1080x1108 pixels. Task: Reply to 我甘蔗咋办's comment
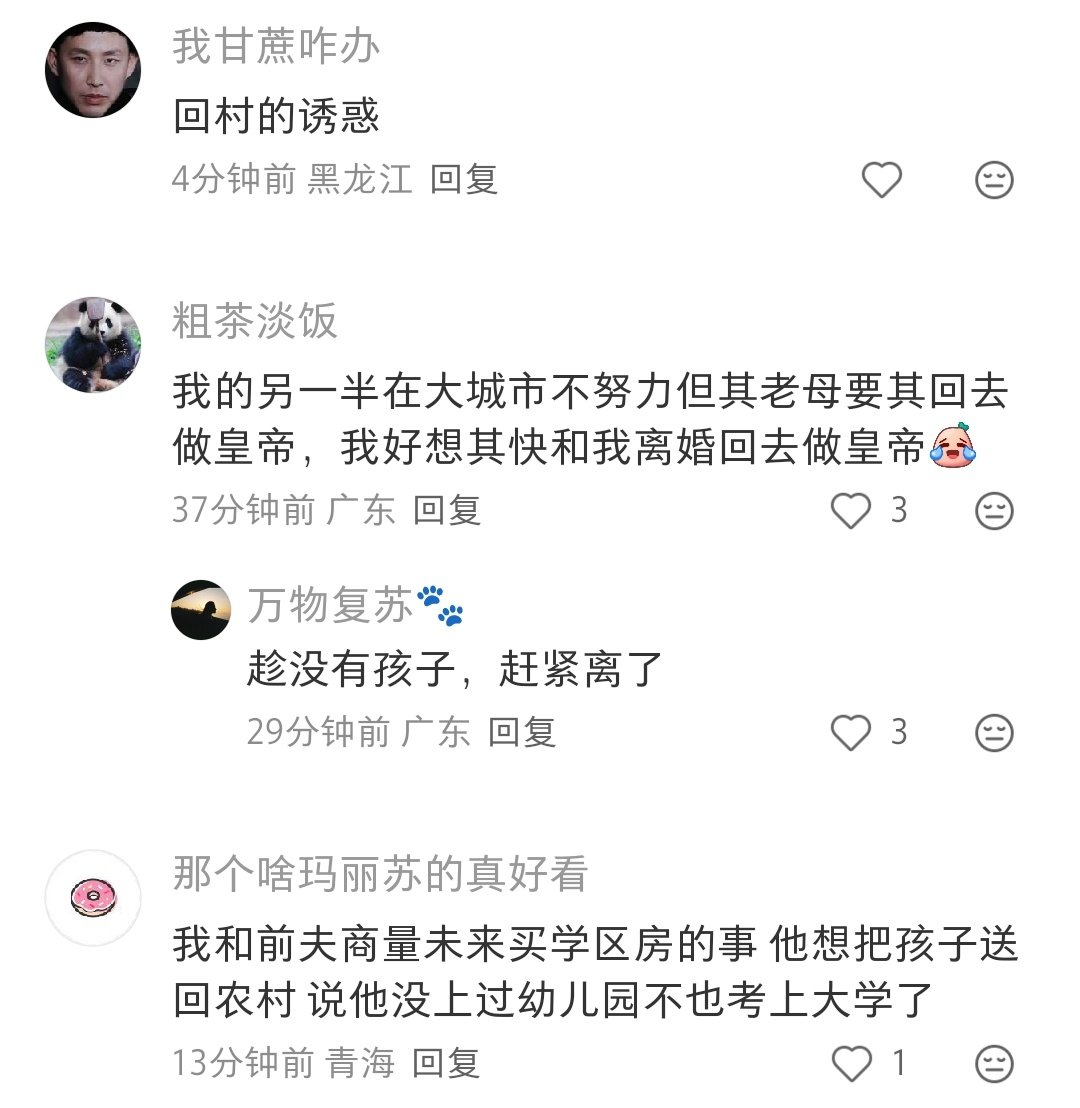tap(464, 180)
